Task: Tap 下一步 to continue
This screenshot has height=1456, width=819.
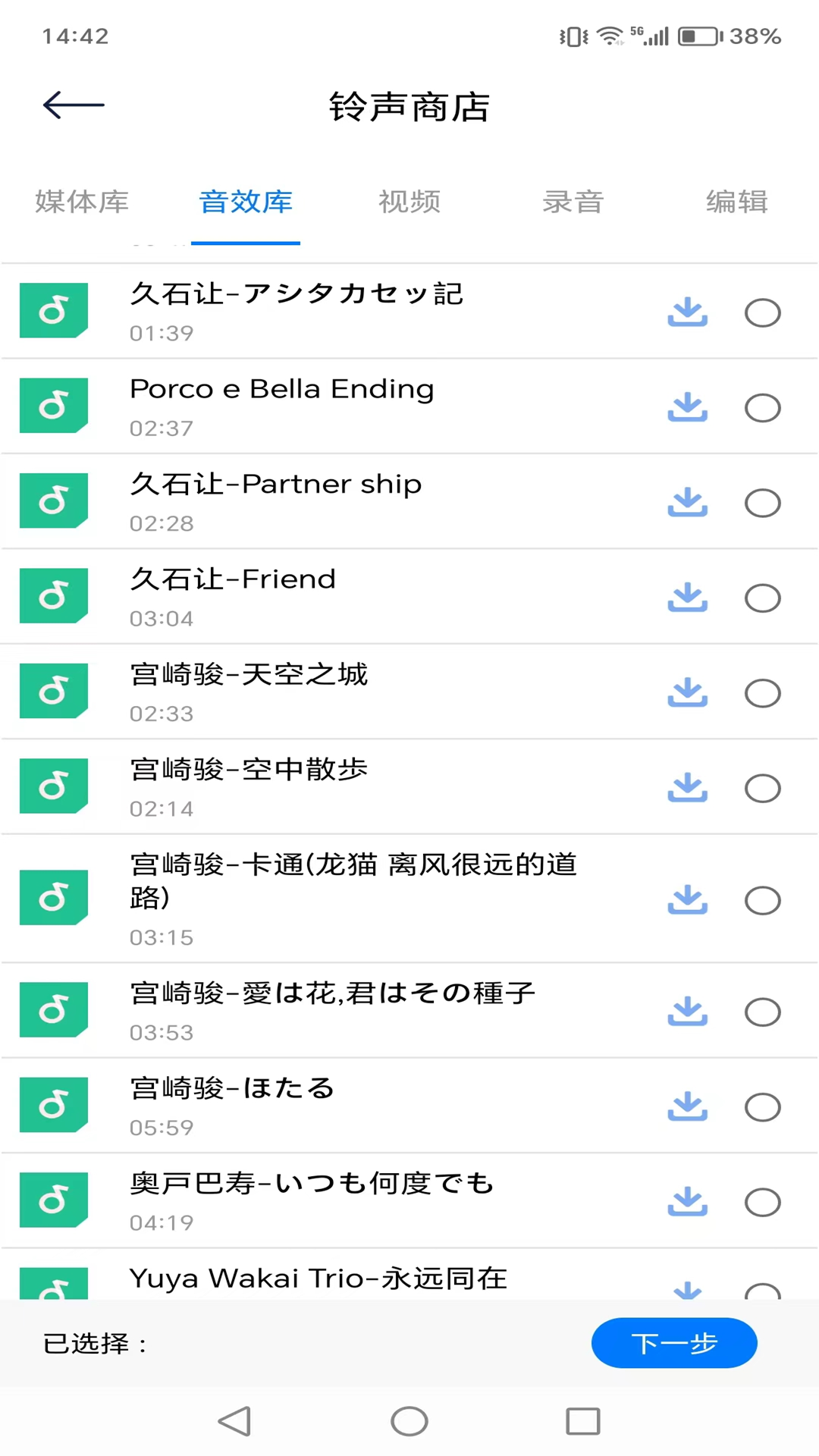Action: [x=674, y=1343]
